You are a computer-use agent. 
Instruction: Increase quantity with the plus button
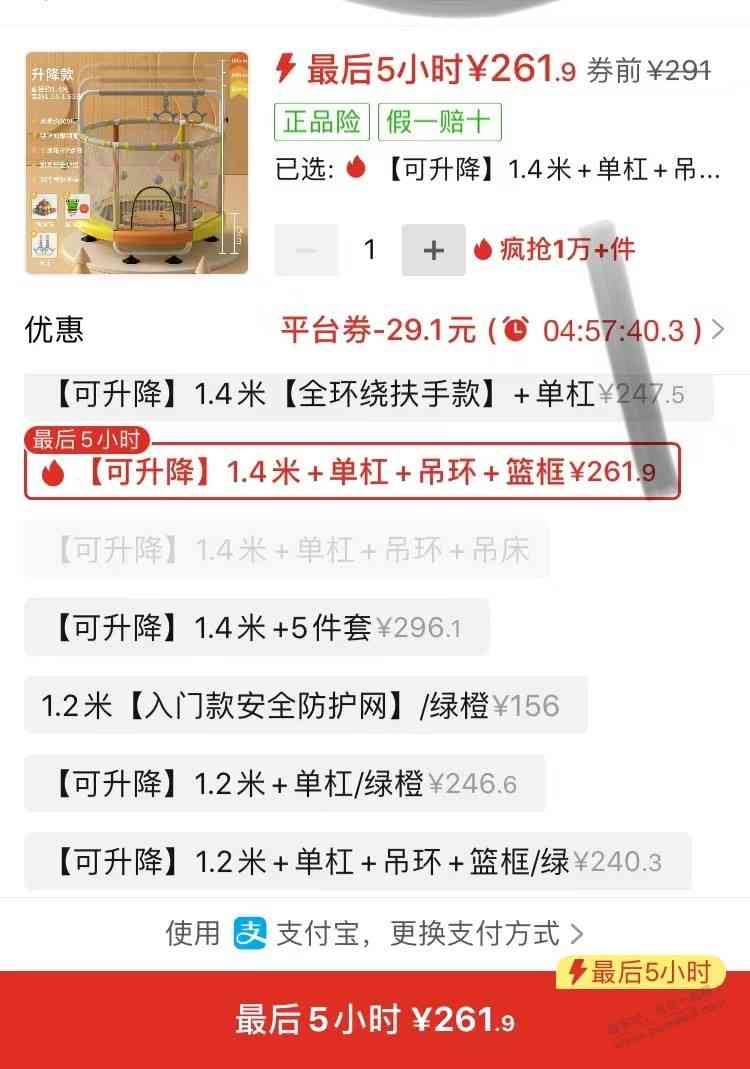pos(433,250)
